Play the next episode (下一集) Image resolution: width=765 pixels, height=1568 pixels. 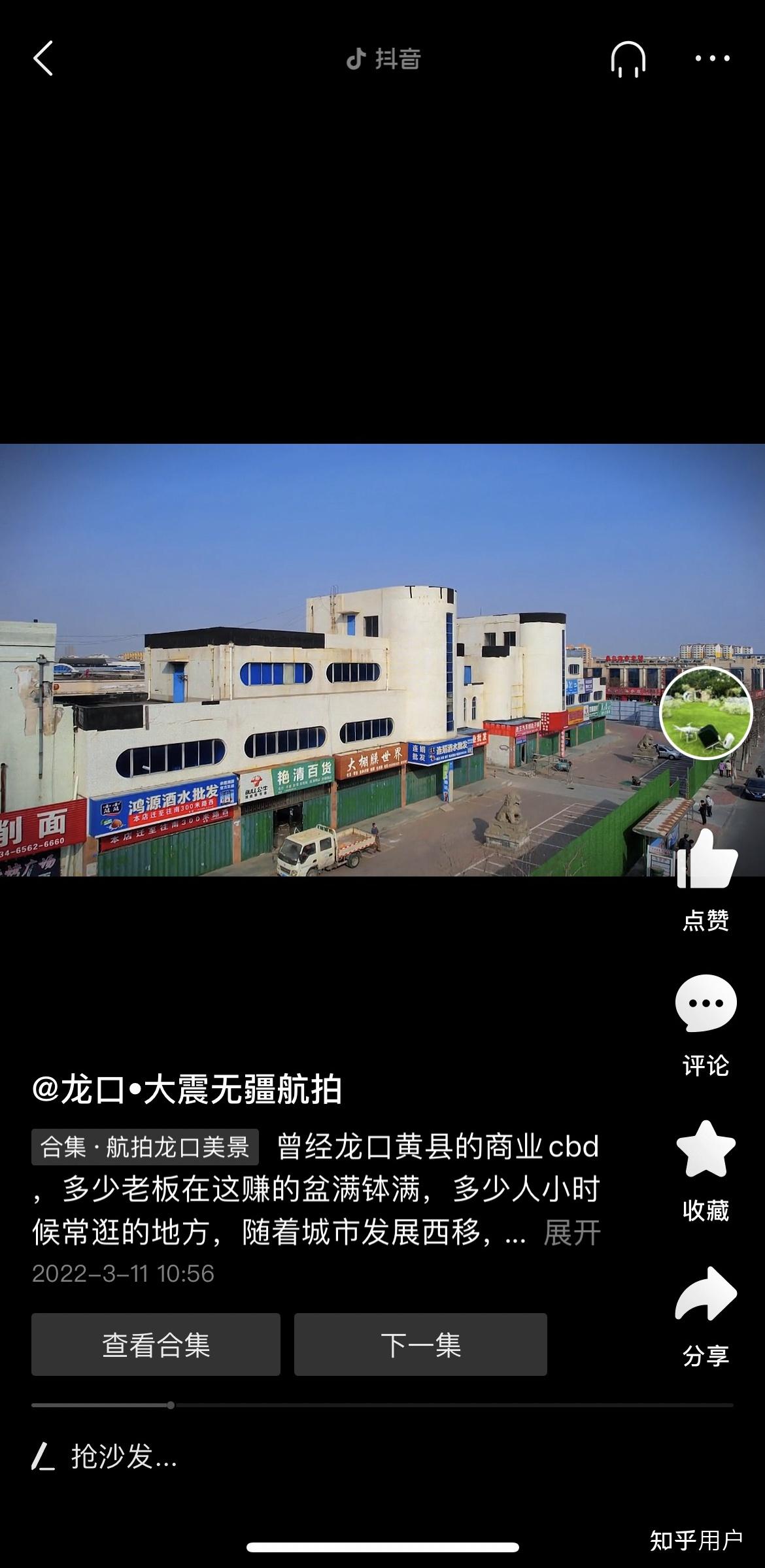coord(420,1344)
